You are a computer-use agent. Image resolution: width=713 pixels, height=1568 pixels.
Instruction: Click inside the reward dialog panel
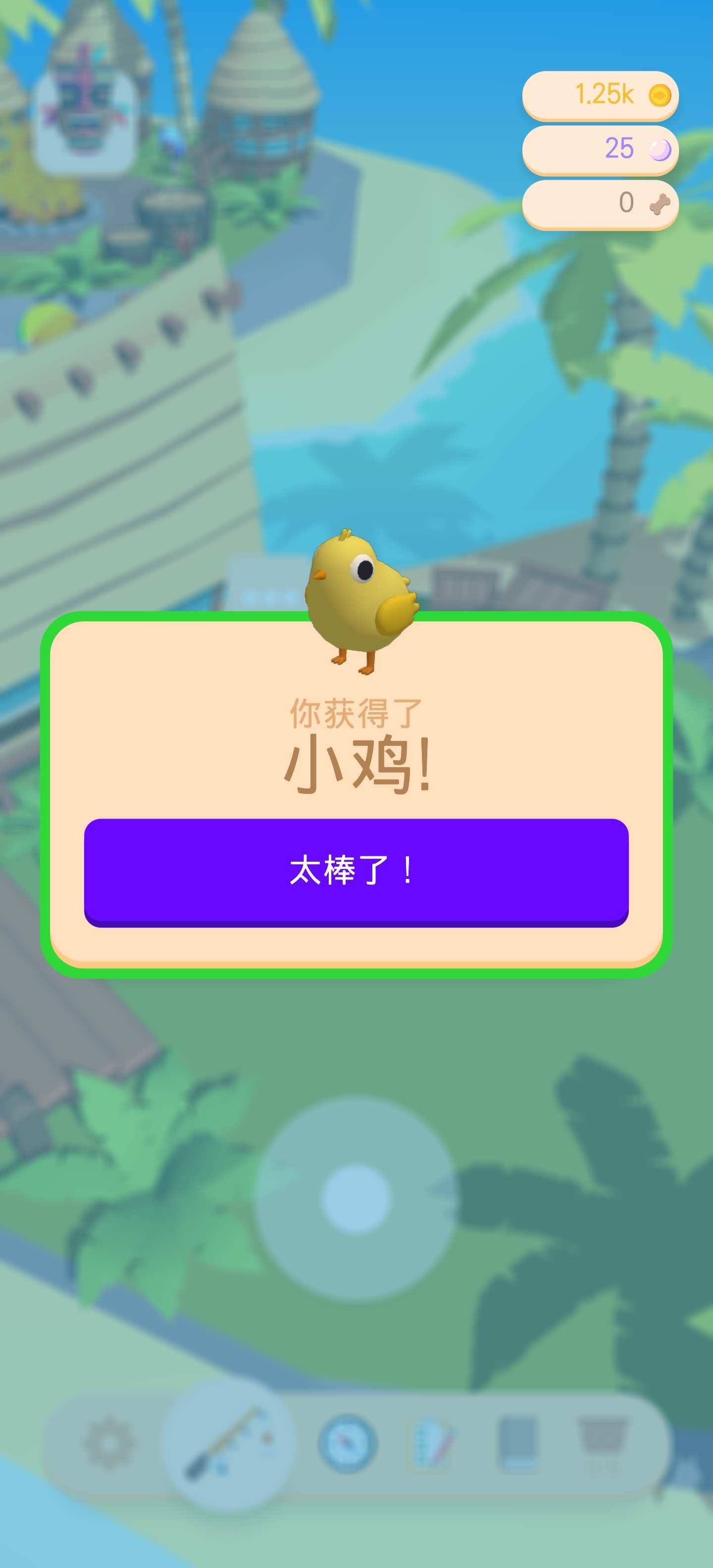point(356,791)
